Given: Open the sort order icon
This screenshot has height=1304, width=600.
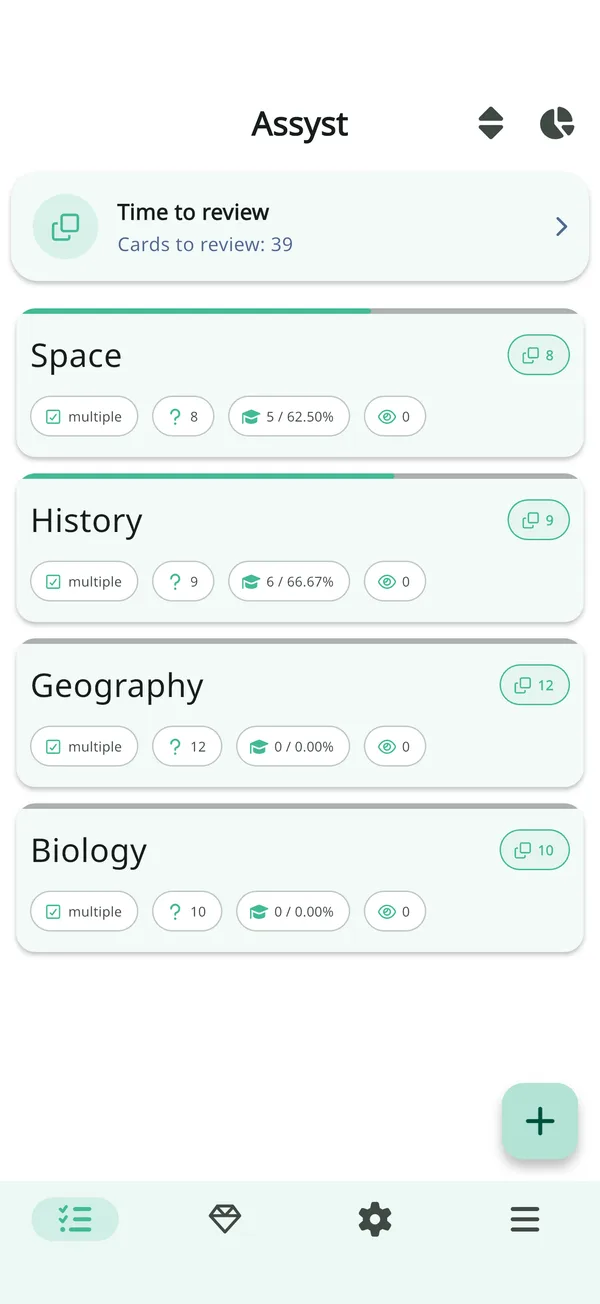Looking at the screenshot, I should point(490,124).
